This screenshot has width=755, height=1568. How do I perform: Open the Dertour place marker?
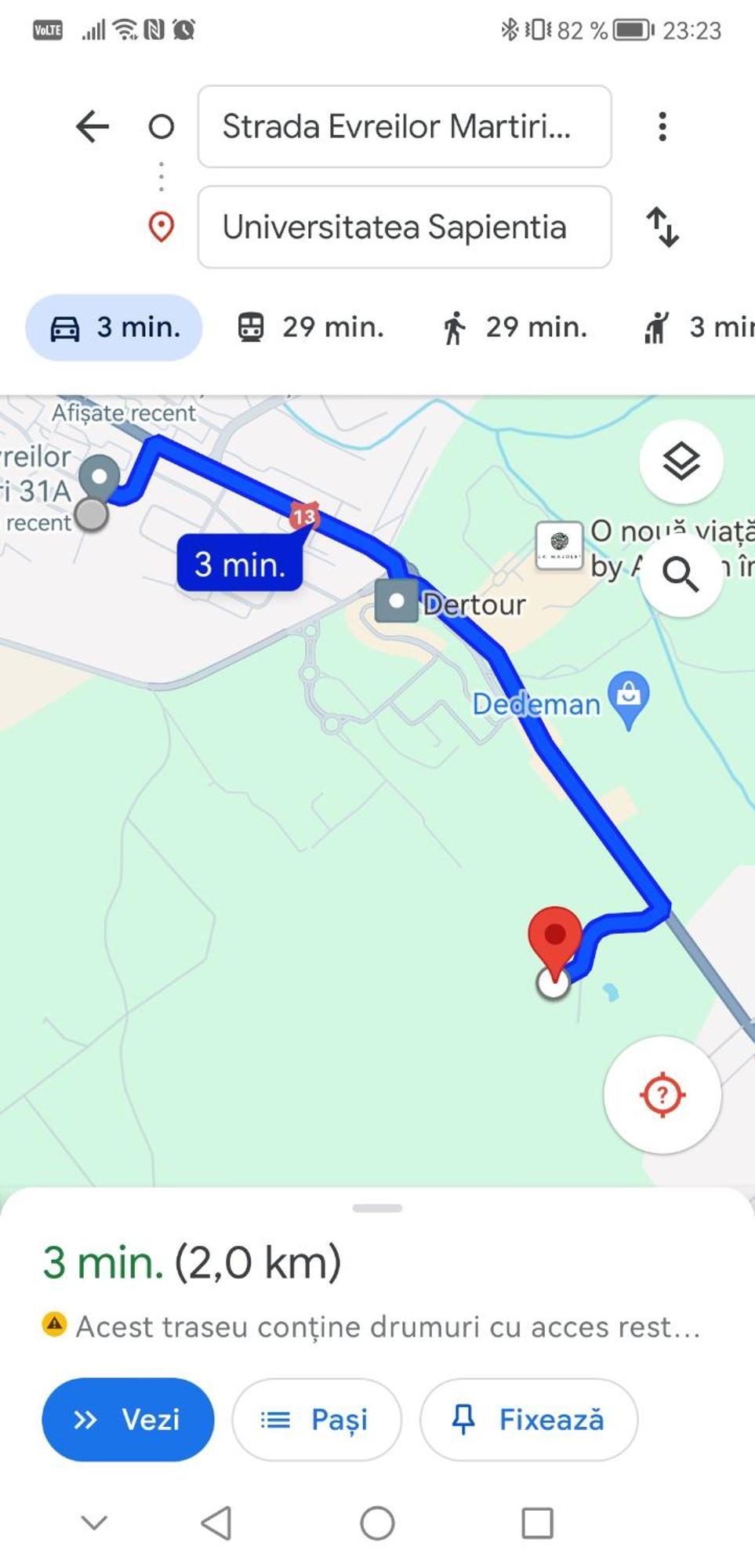tap(397, 601)
